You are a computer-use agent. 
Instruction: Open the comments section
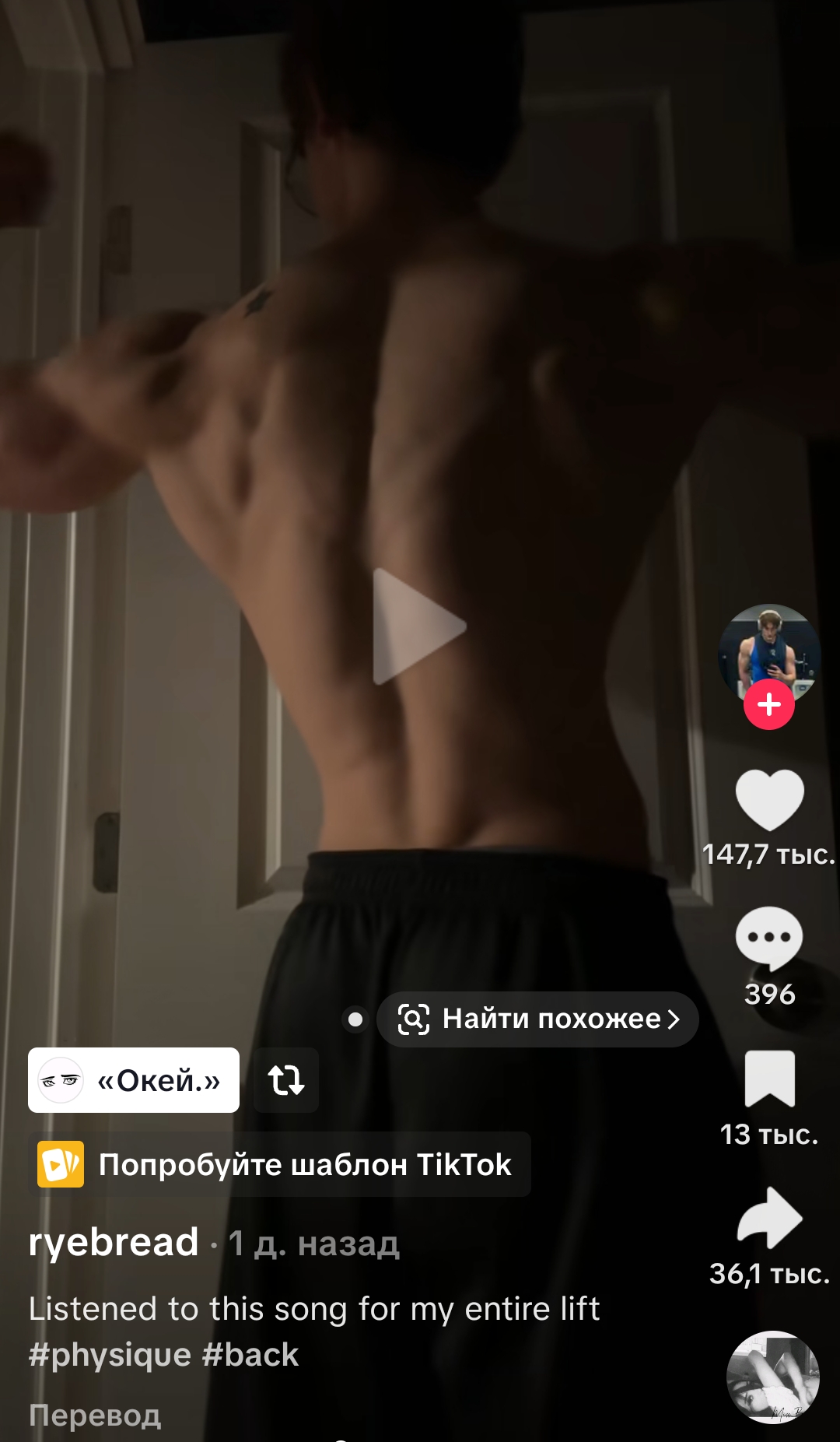coord(769,938)
